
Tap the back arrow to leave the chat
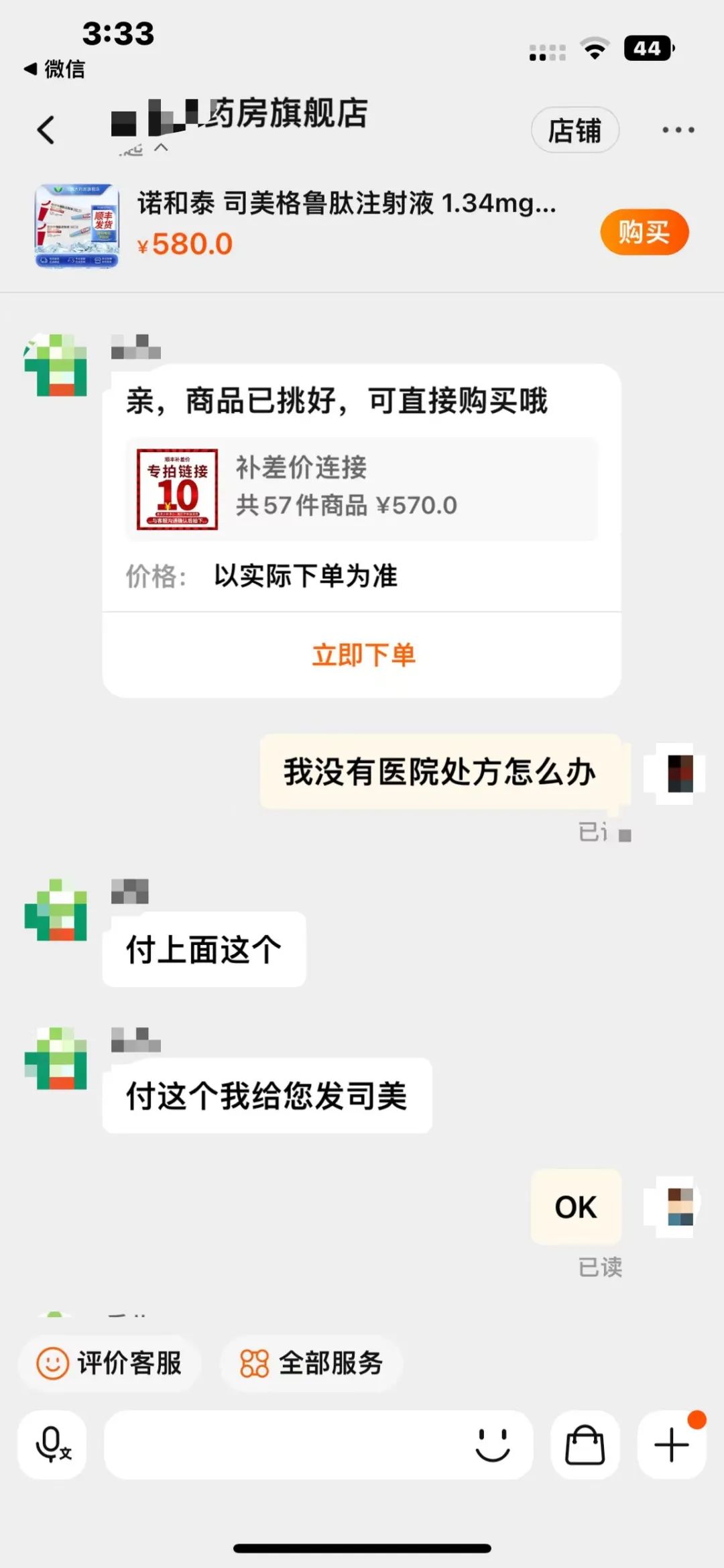tap(46, 129)
